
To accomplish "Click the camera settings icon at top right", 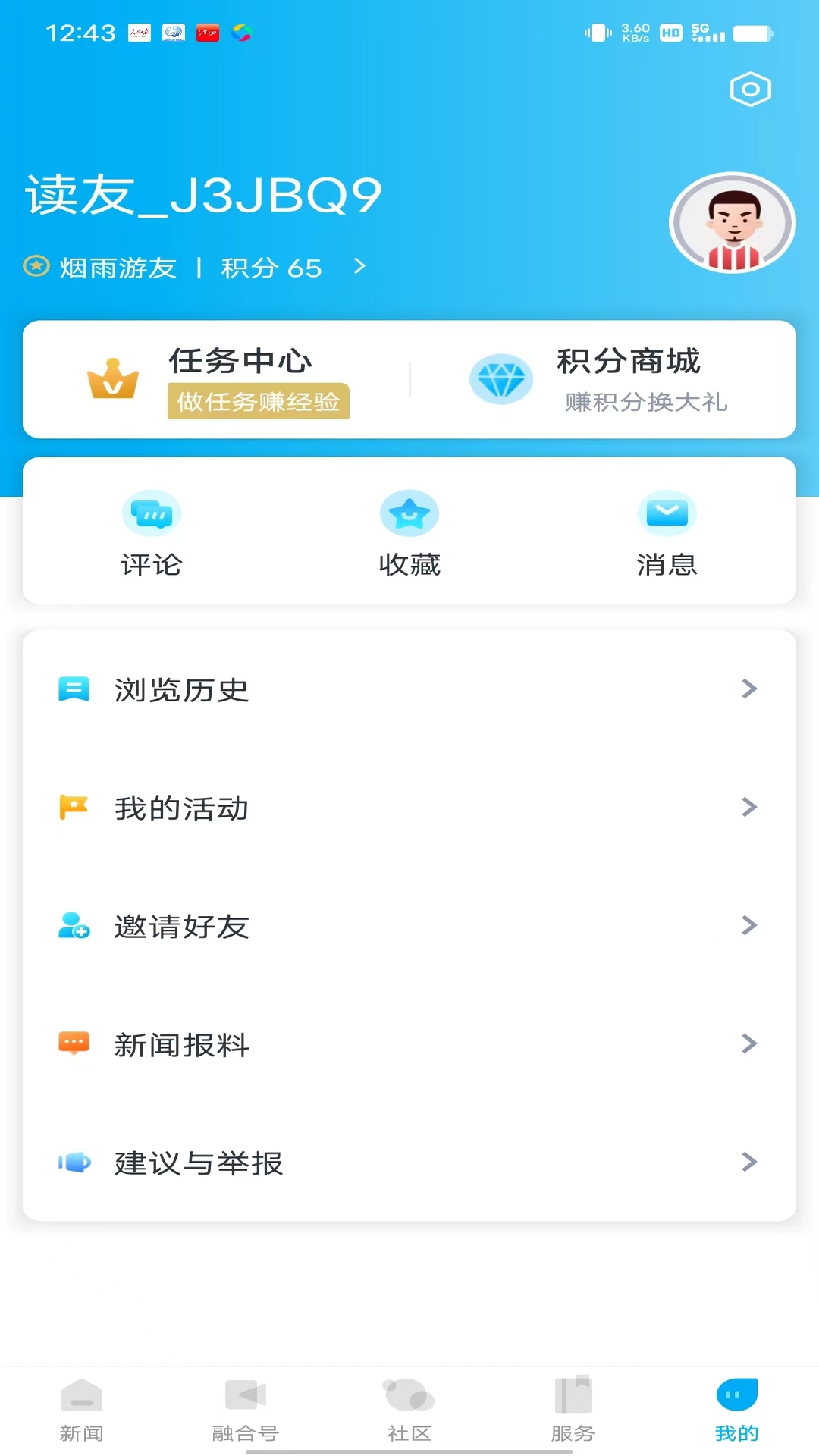I will tap(749, 89).
